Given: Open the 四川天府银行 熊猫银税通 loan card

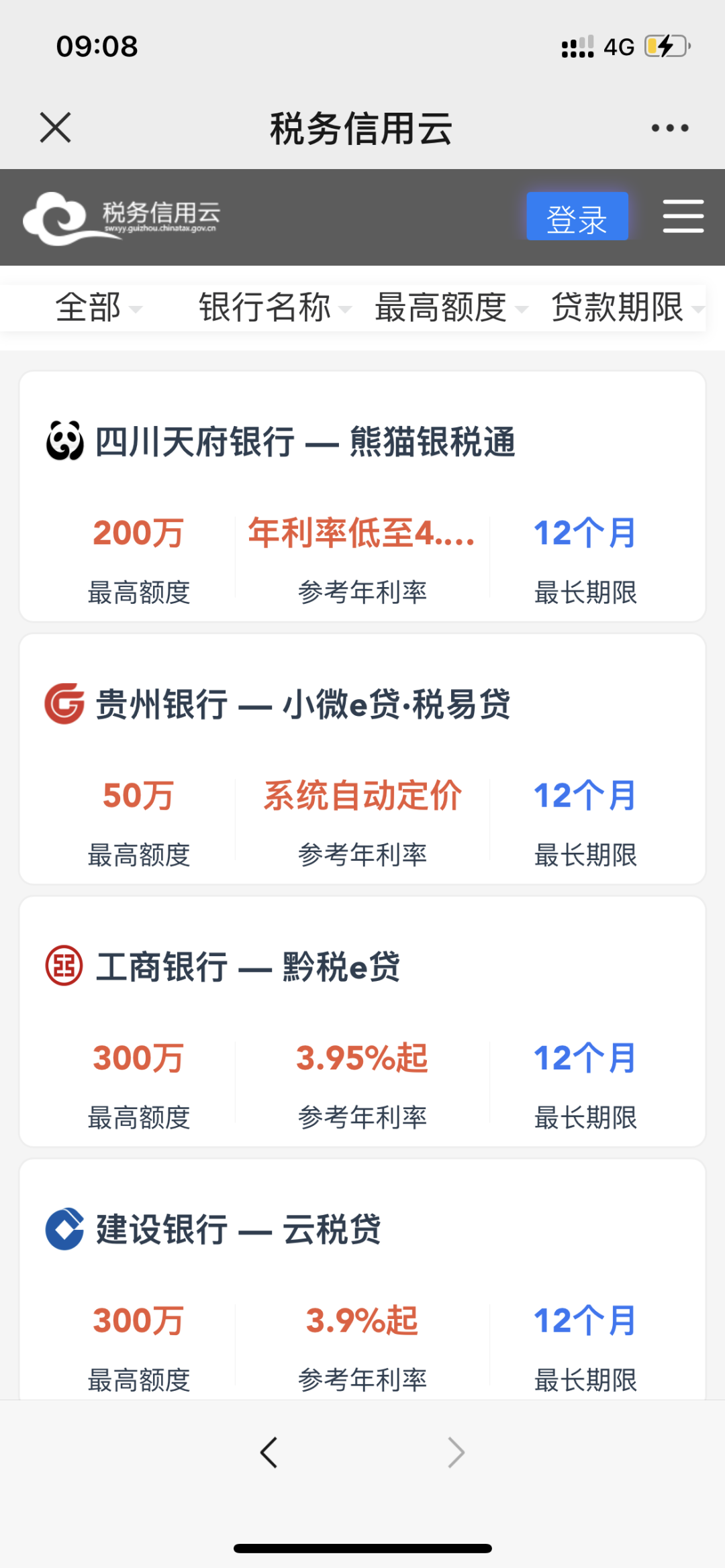Looking at the screenshot, I should point(362,496).
